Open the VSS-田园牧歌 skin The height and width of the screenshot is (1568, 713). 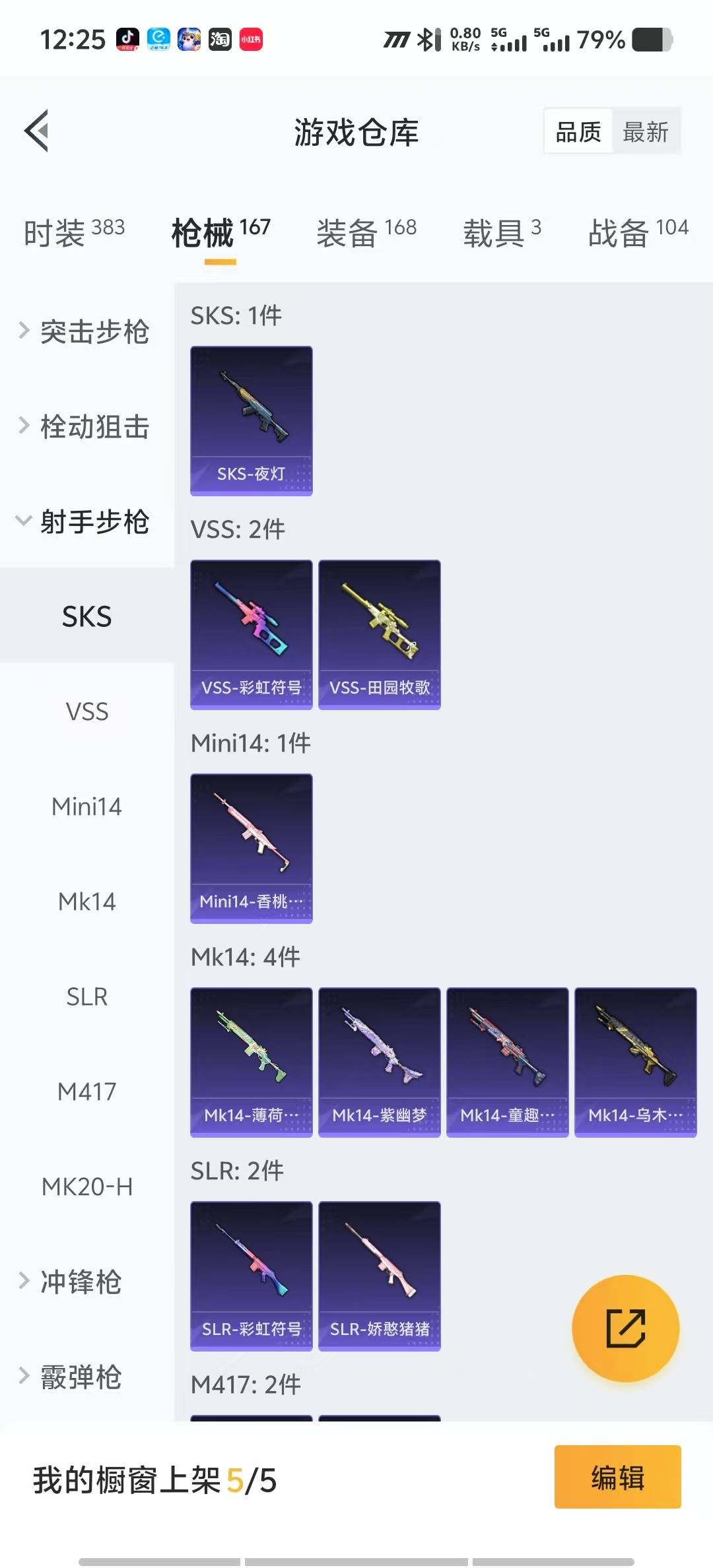point(379,634)
